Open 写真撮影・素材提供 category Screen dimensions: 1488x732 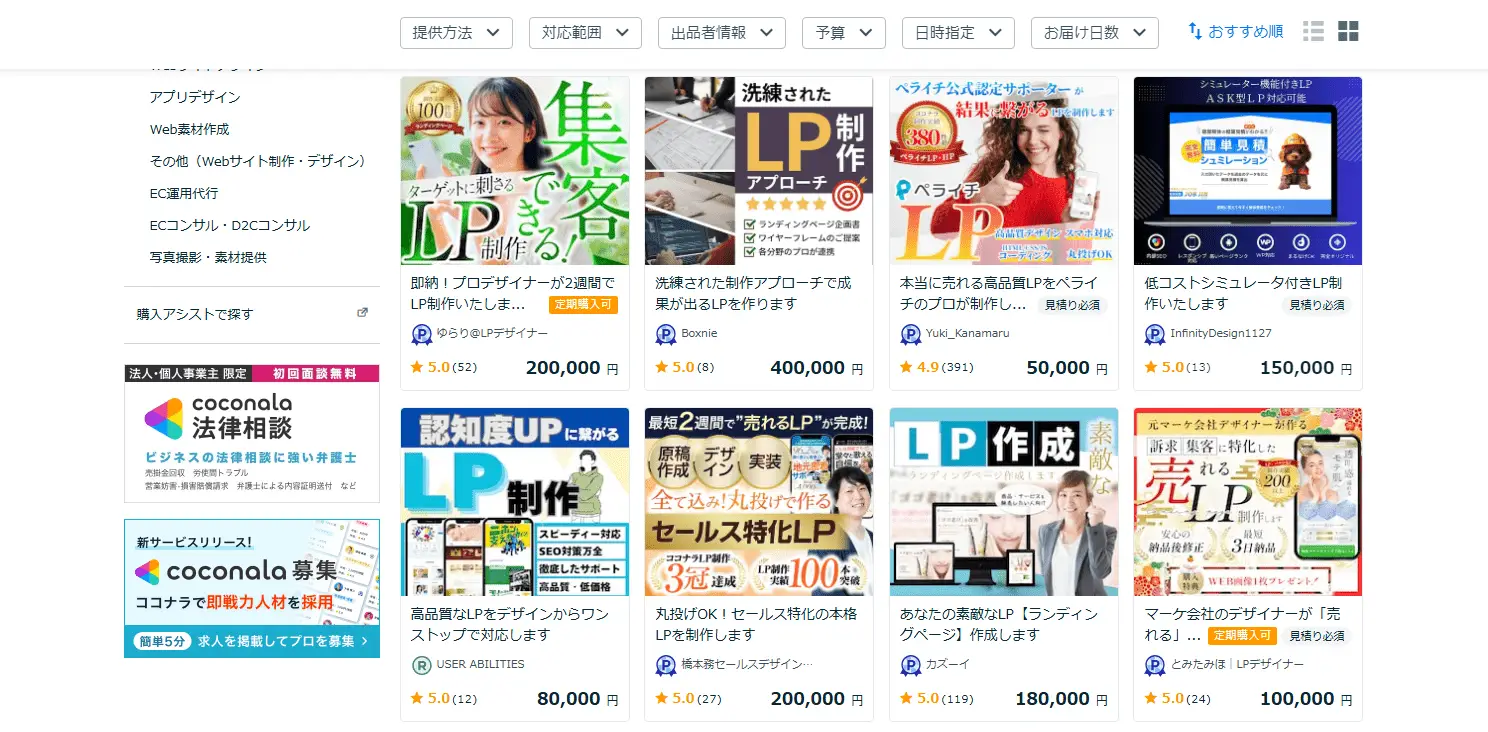208,257
